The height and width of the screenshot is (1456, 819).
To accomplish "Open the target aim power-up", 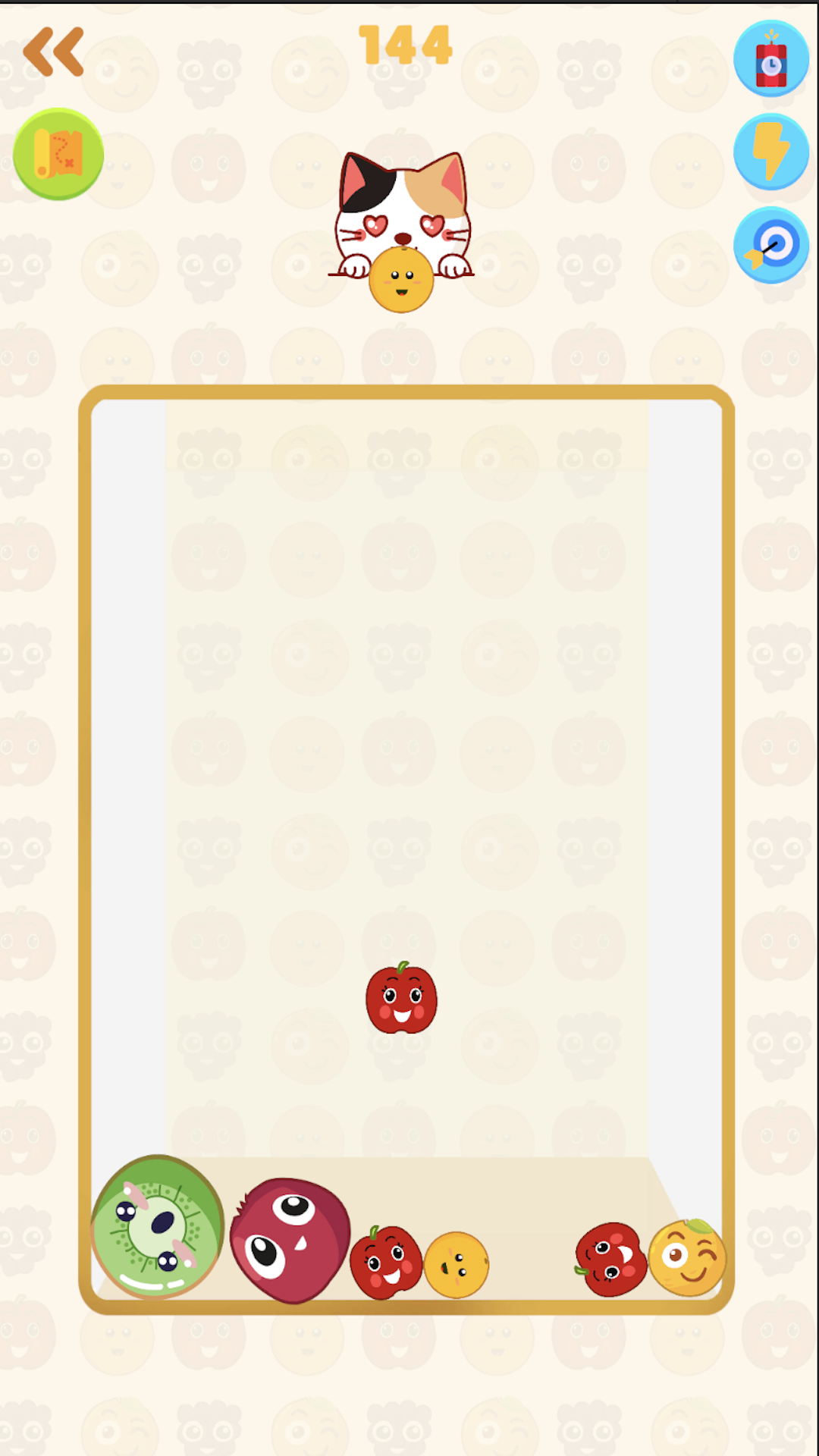I will coord(771,247).
